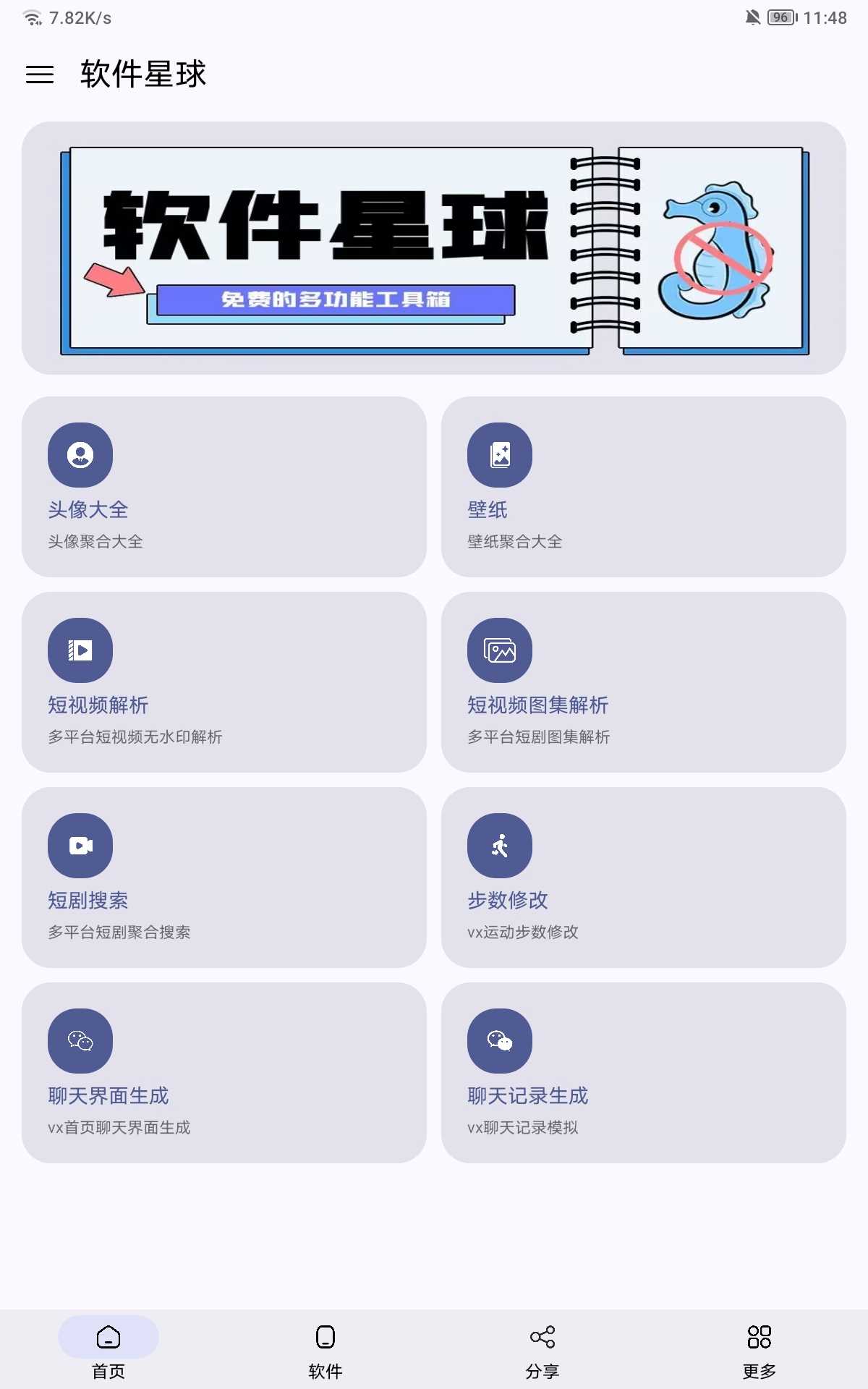
Task: Switch to the 软件 tab
Action: point(325,1350)
